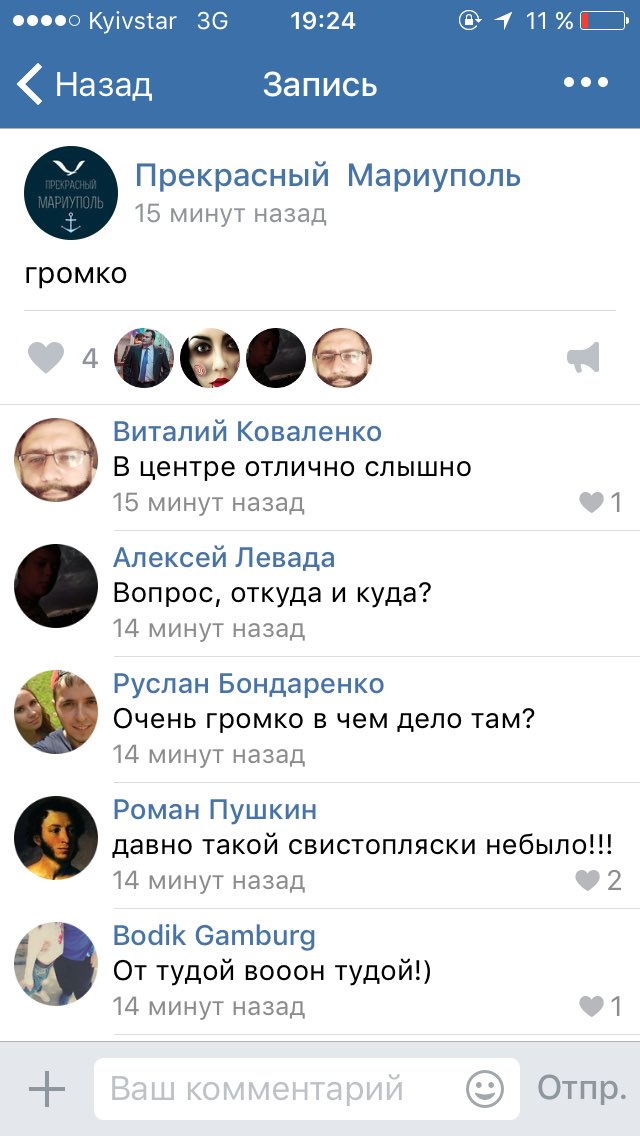This screenshot has width=640, height=1136.
Task: Focus the «Ваш комментарий» field
Action: 280,1089
